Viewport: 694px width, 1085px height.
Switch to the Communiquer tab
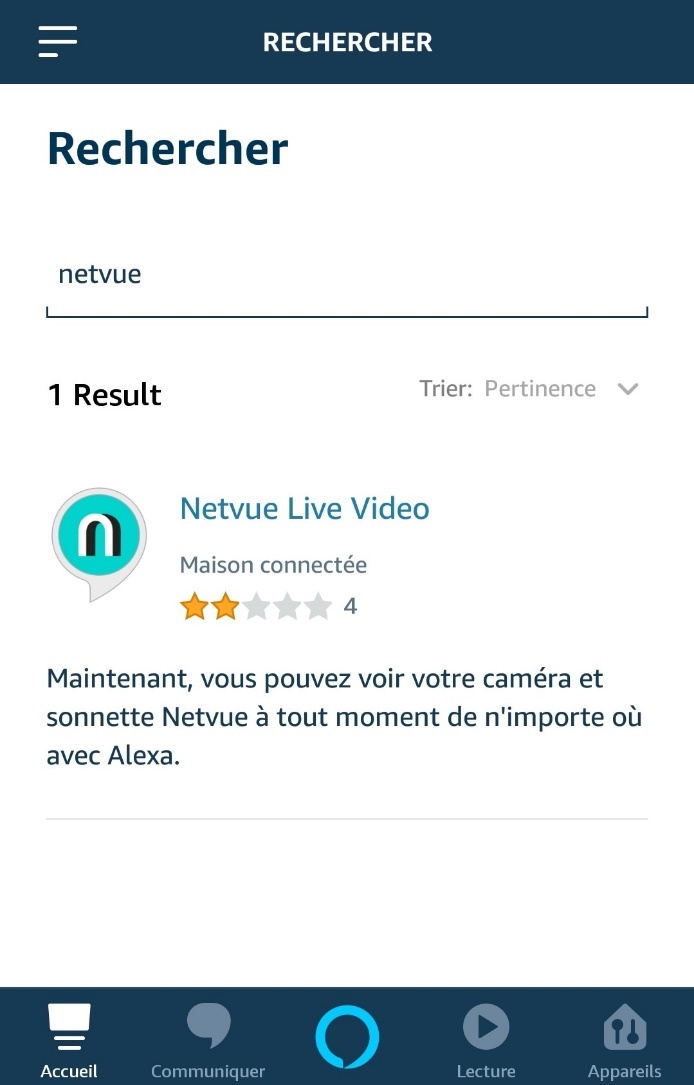(x=208, y=1040)
